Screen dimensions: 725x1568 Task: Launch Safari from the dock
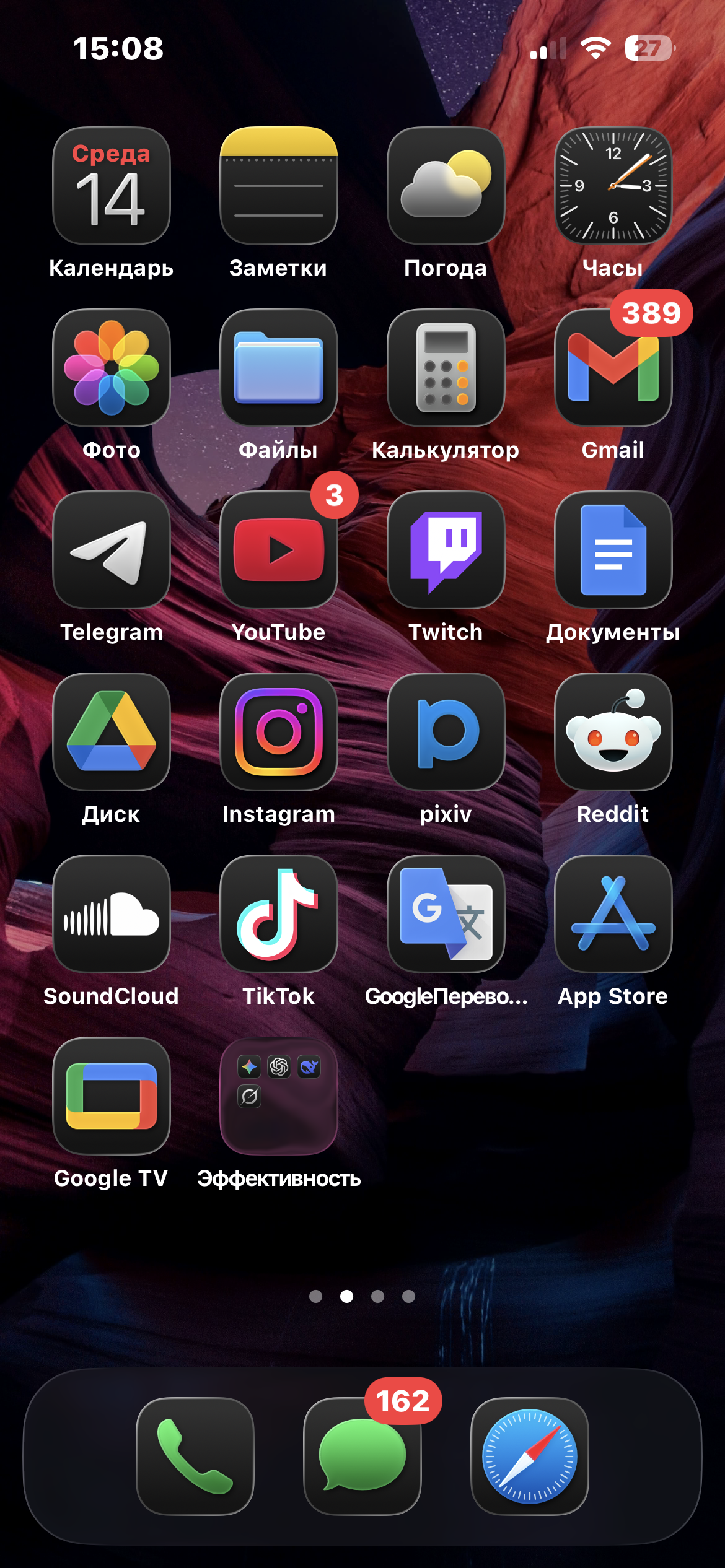[530, 1456]
